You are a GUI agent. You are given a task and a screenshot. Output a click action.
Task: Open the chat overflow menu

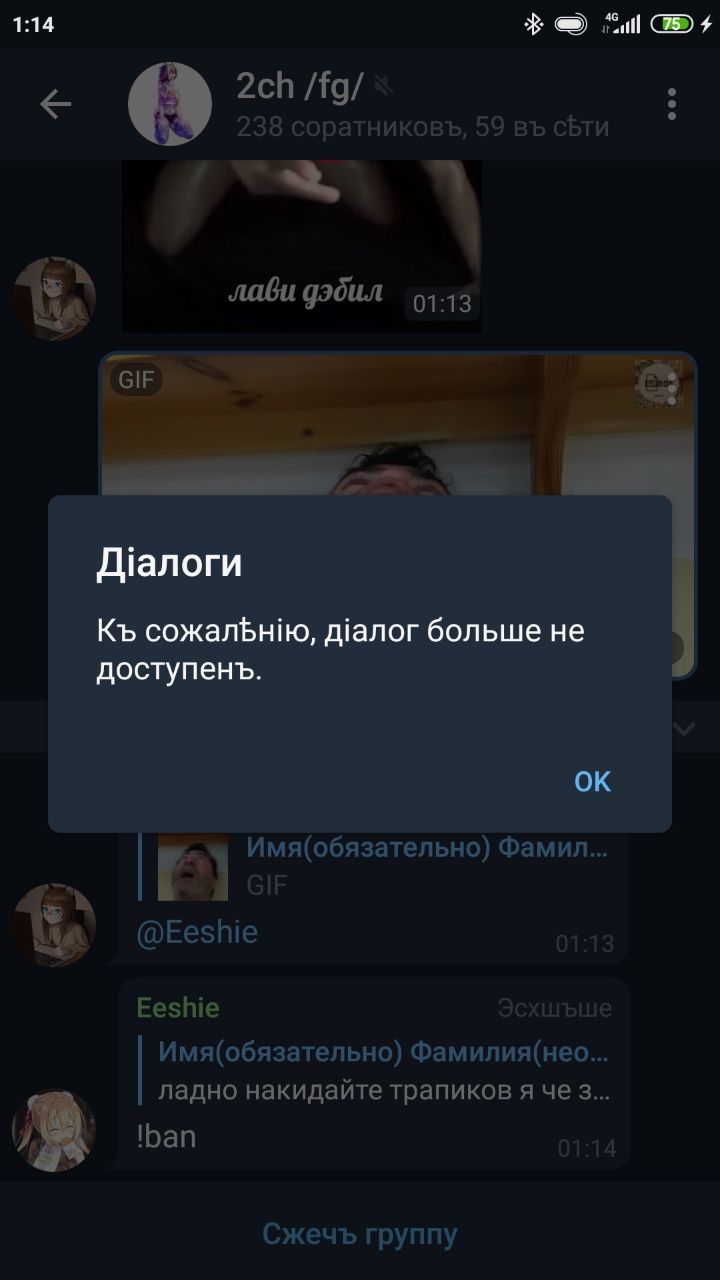pos(672,104)
